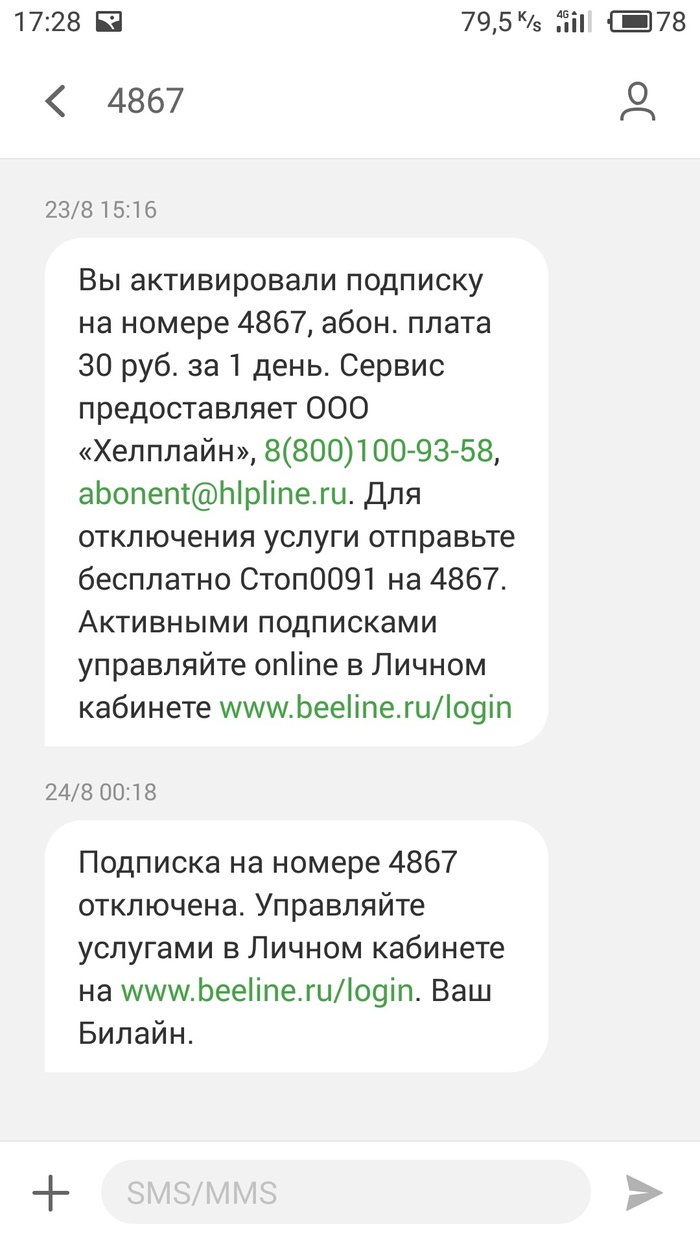Tap the plus attach icon
Image resolution: width=700 pixels, height=1244 pixels.
50,1192
